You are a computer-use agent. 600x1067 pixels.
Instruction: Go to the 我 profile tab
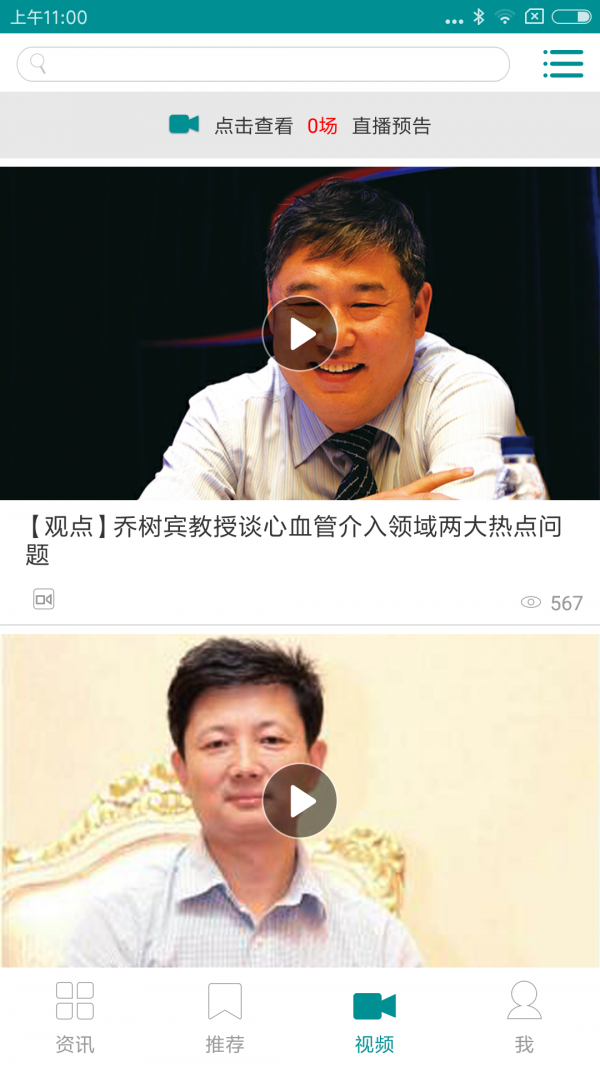tap(524, 1017)
